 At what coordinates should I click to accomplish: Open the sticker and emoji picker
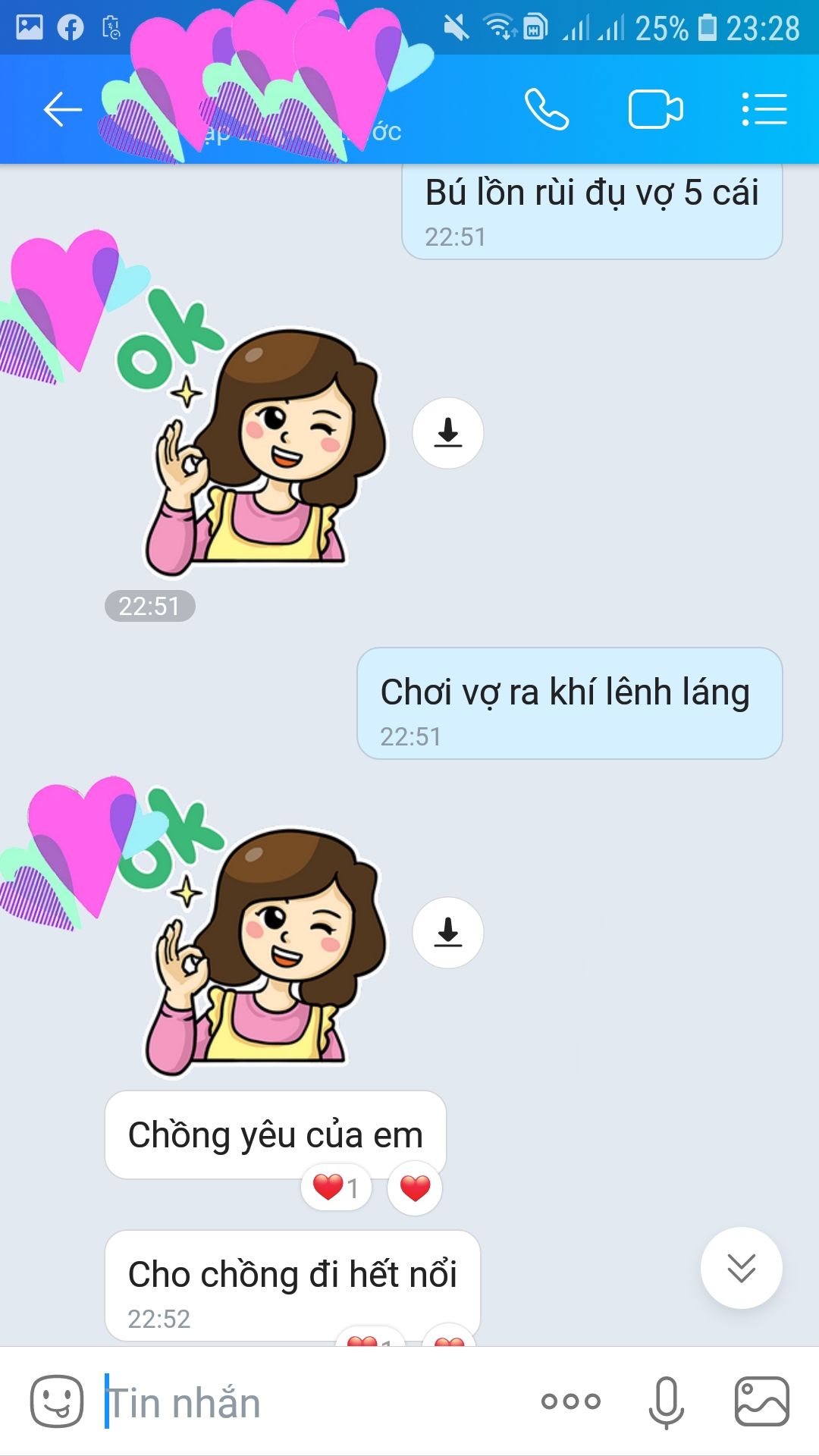point(57,1401)
